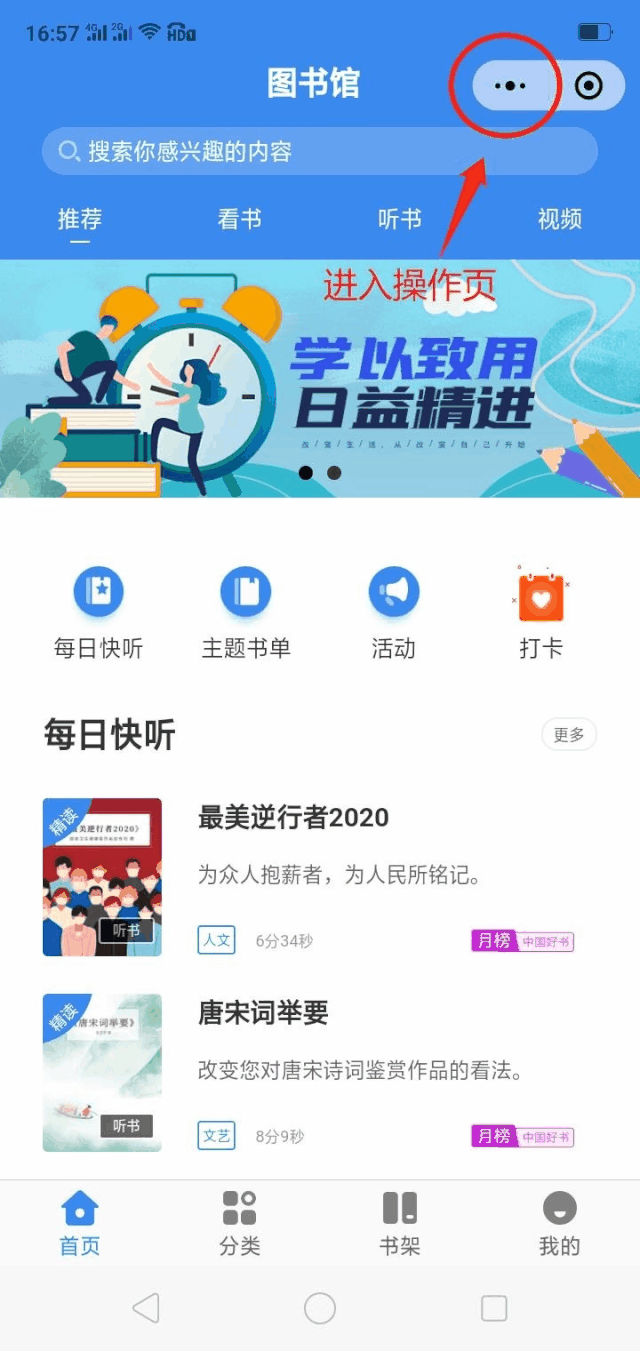The image size is (640, 1351).
Task: Tap the search box 搜索你感兴趣的内容
Action: pos(319,152)
